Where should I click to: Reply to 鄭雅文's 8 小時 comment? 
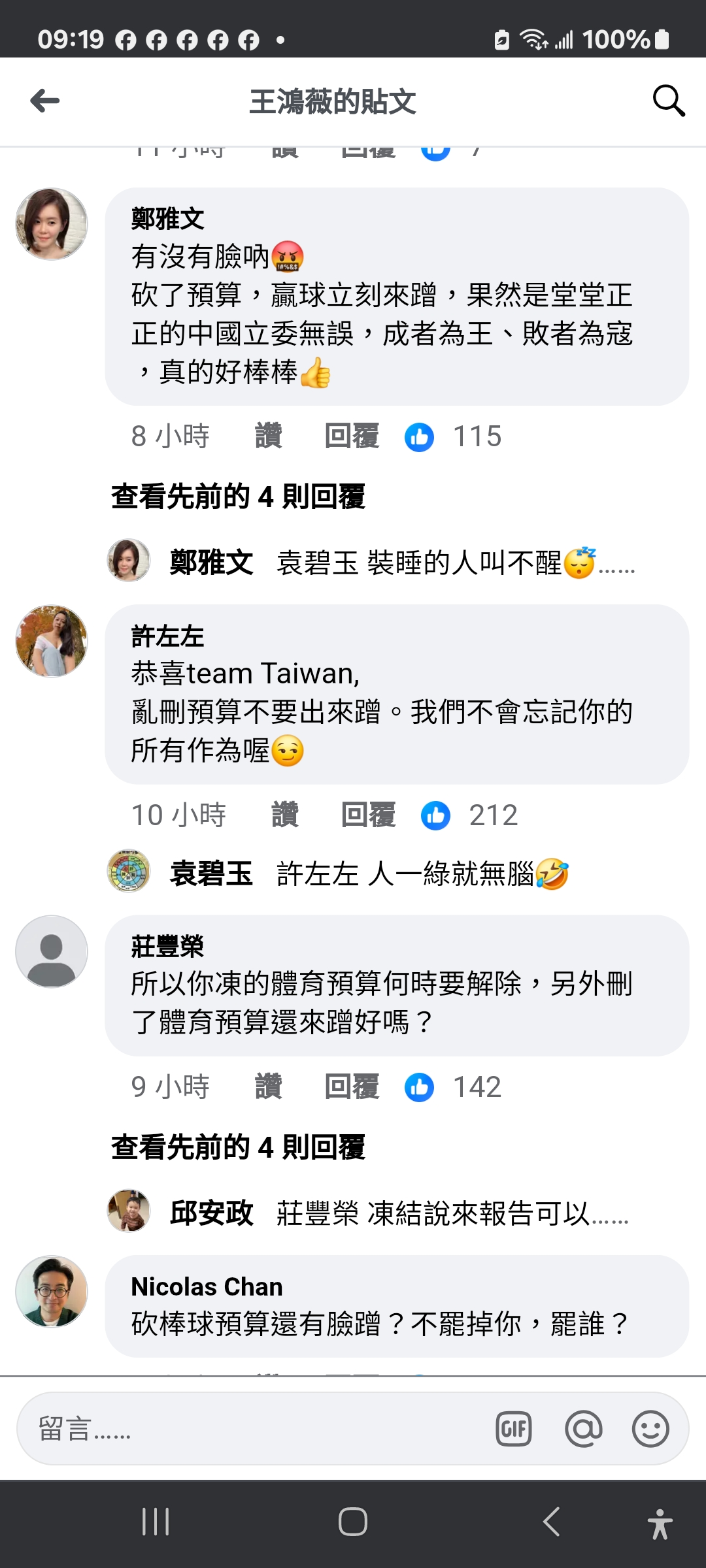click(352, 436)
